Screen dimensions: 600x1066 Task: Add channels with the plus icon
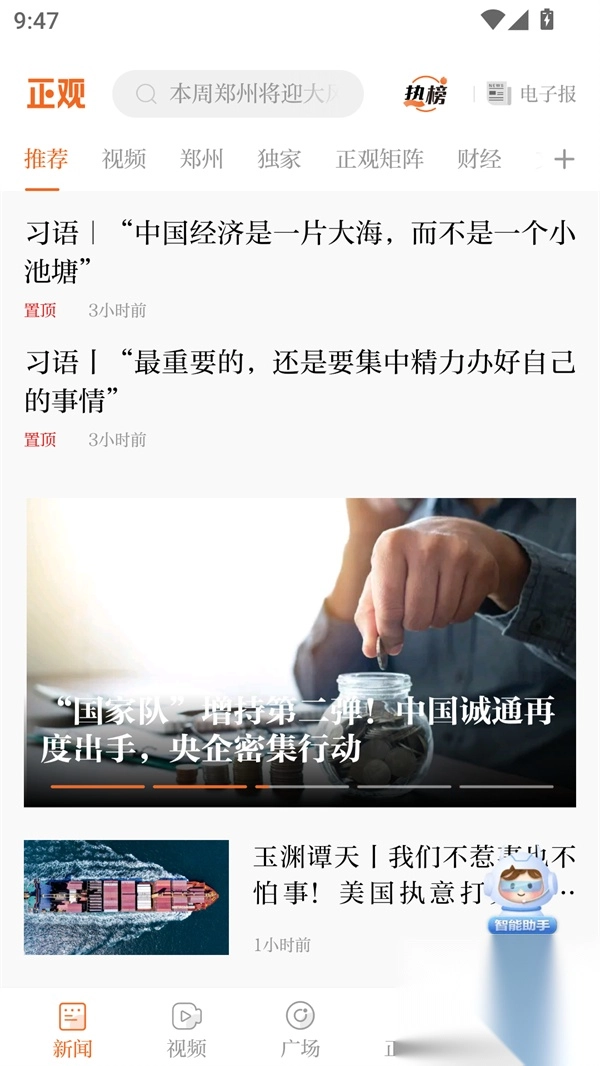click(x=564, y=159)
